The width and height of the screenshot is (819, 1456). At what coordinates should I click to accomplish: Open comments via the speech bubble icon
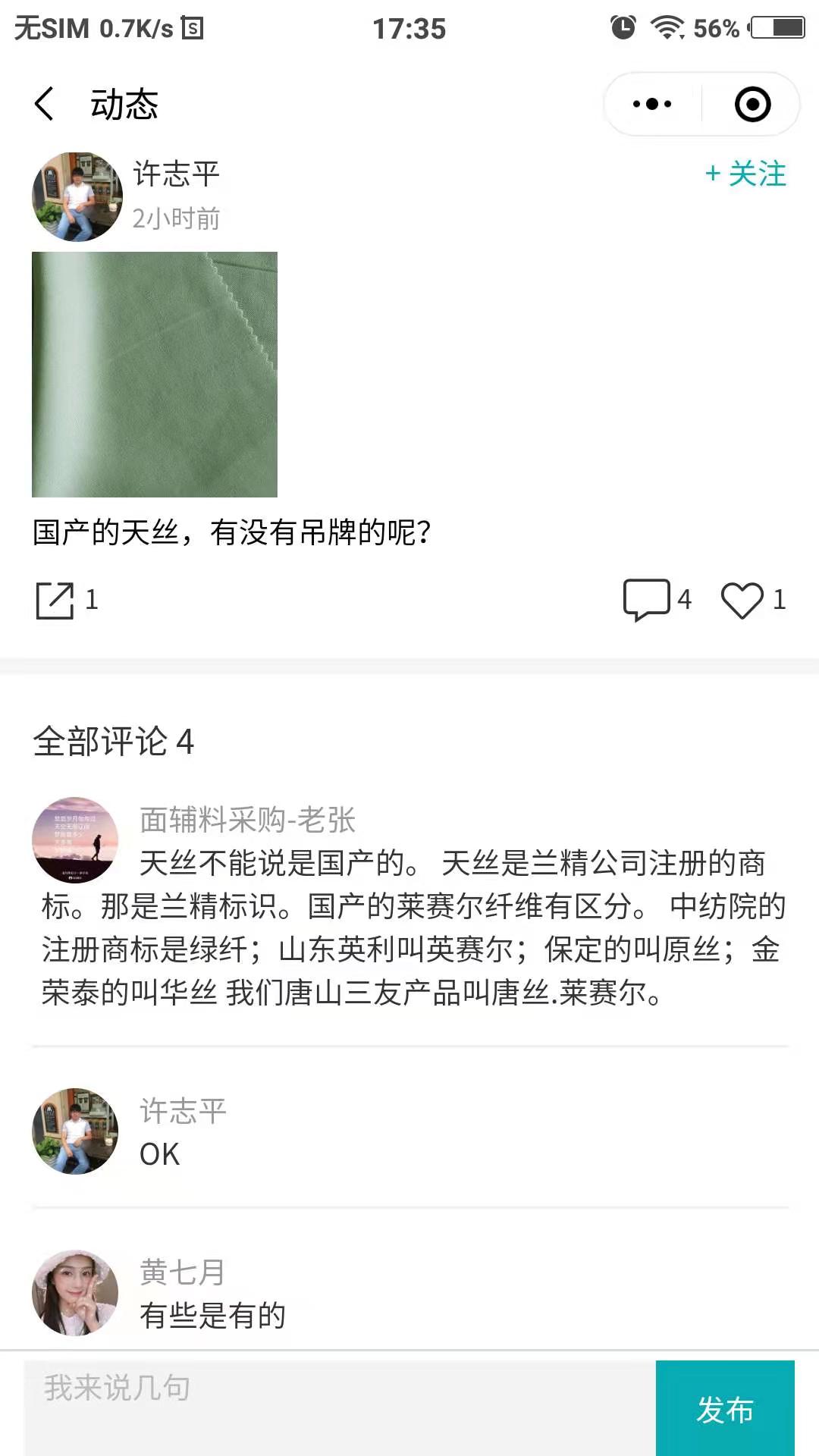tap(646, 600)
